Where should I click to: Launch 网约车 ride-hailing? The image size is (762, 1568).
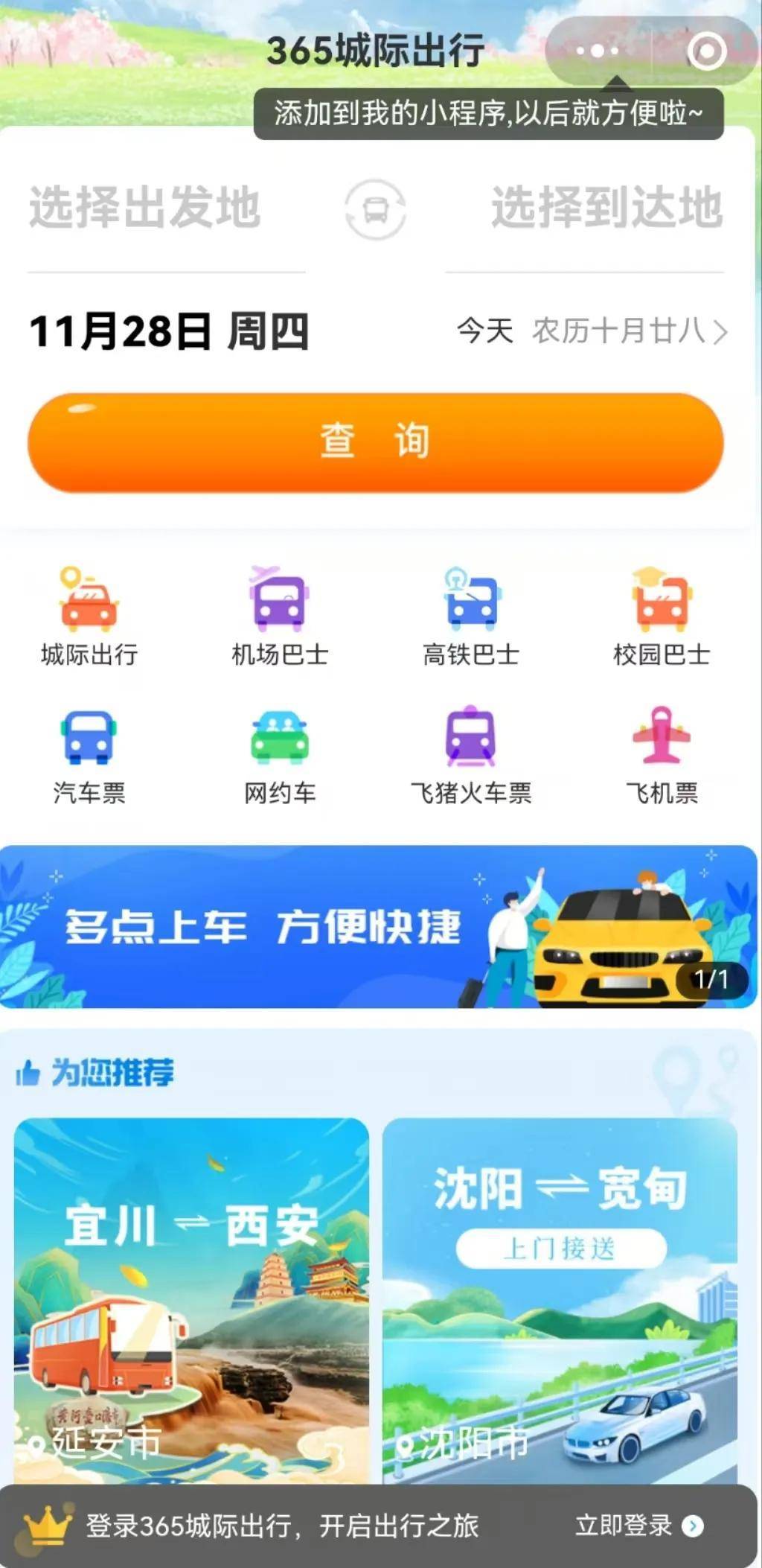point(280,756)
